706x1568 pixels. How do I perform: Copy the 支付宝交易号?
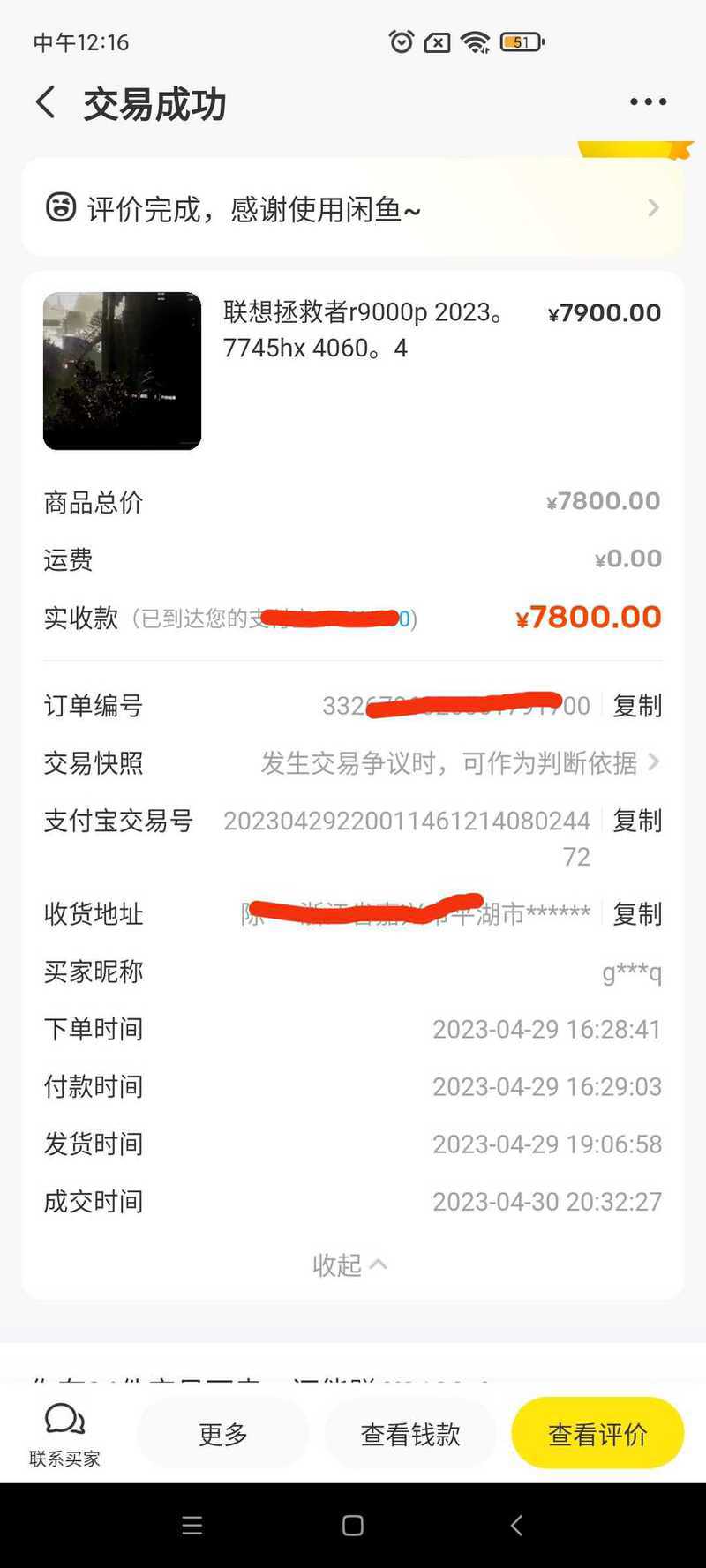[x=637, y=821]
